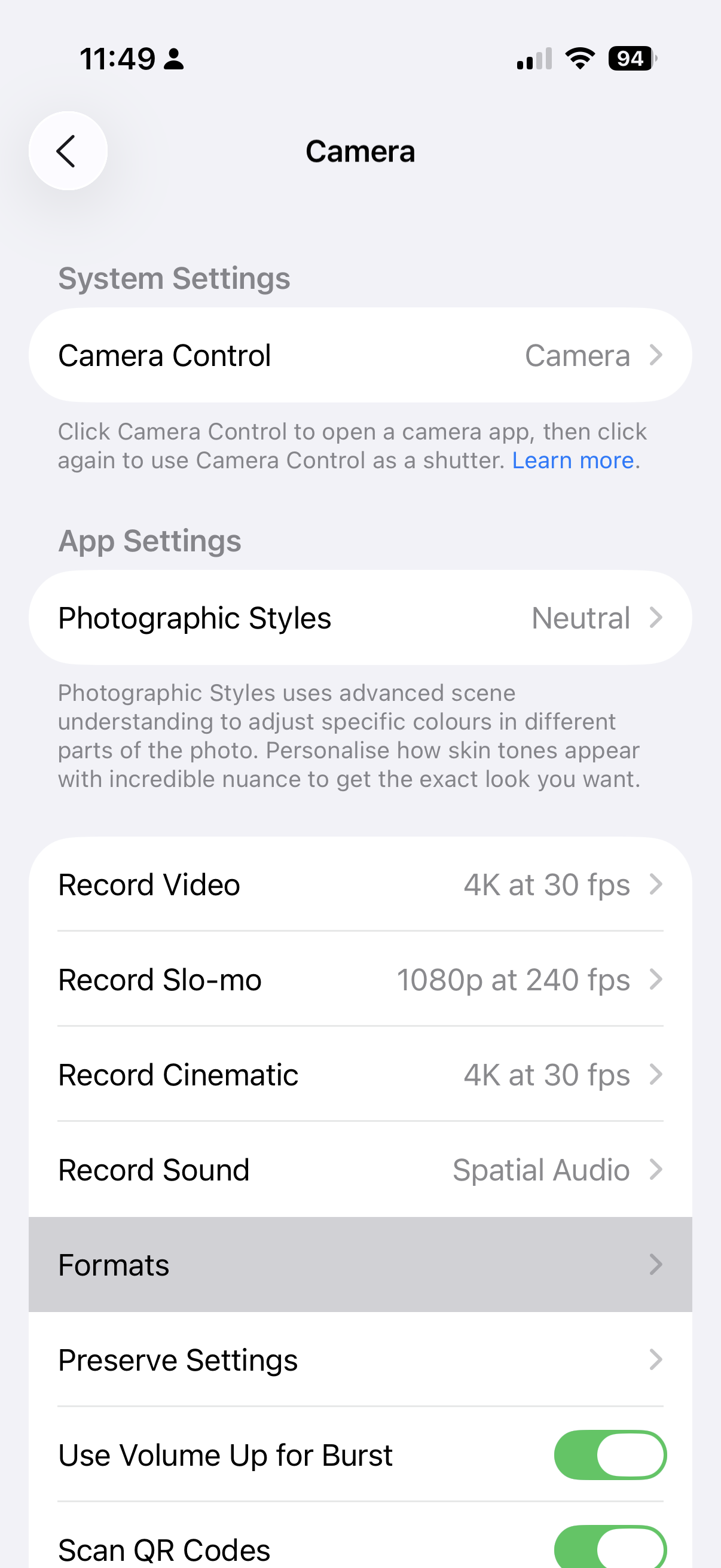Viewport: 721px width, 1568px height.
Task: Select Record Cinematic options
Action: tap(359, 1075)
